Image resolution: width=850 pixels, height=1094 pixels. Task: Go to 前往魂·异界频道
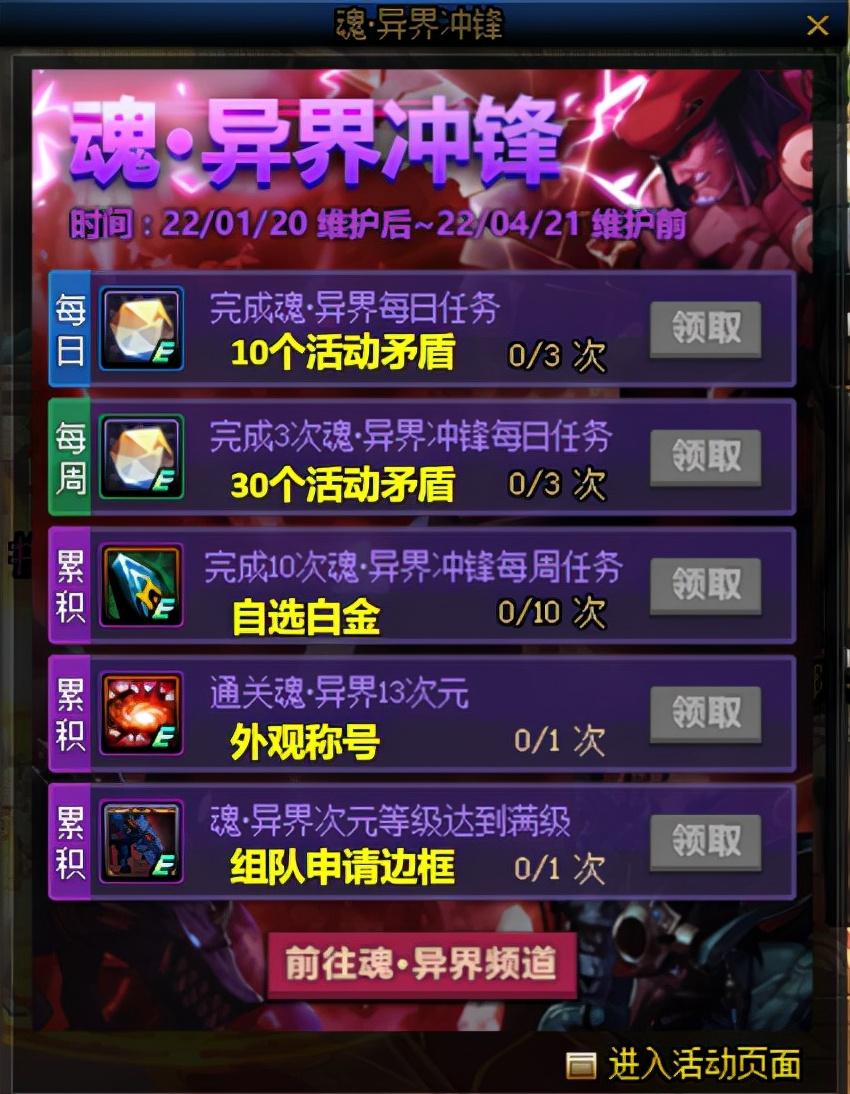[x=421, y=965]
